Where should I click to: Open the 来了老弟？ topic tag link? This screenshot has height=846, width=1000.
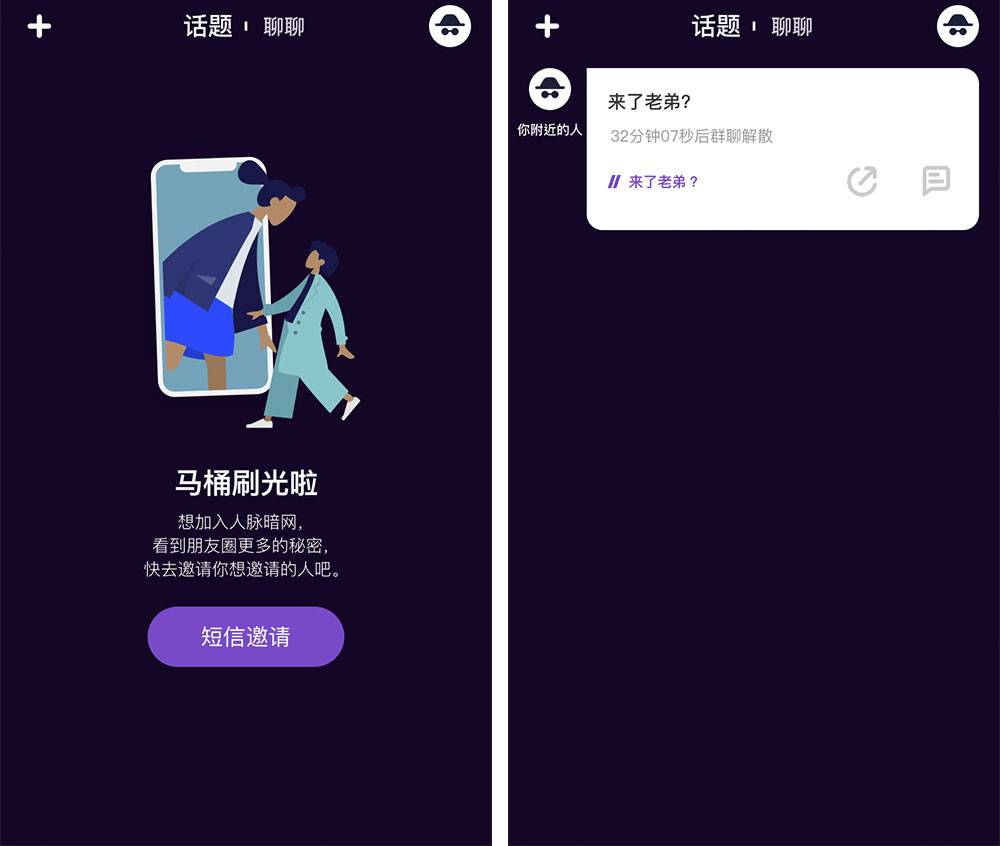[656, 182]
